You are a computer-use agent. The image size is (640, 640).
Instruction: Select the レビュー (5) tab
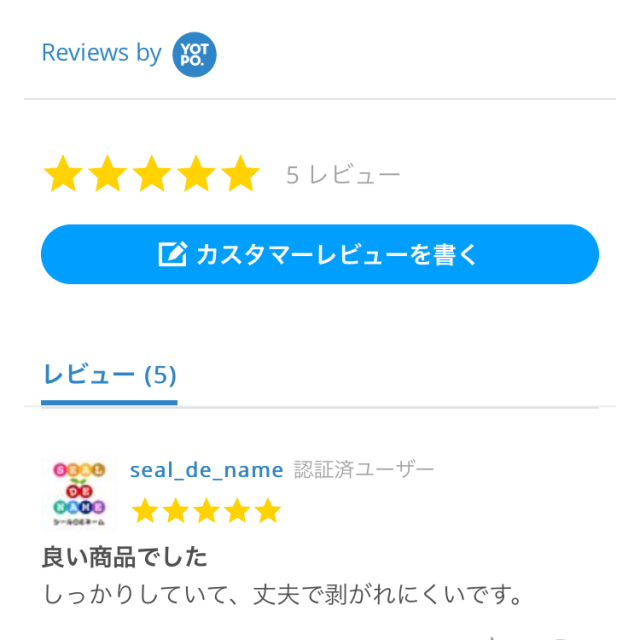click(x=109, y=376)
